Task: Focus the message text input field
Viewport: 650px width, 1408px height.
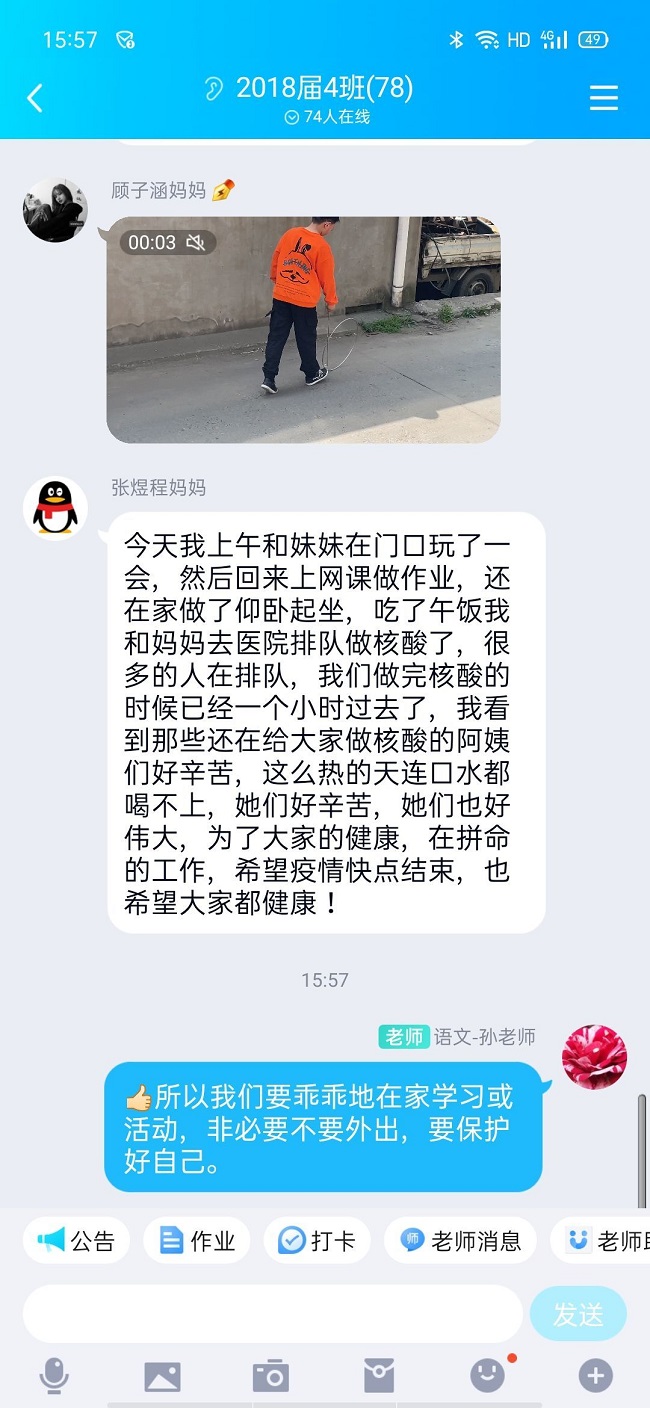Action: coord(272,1314)
